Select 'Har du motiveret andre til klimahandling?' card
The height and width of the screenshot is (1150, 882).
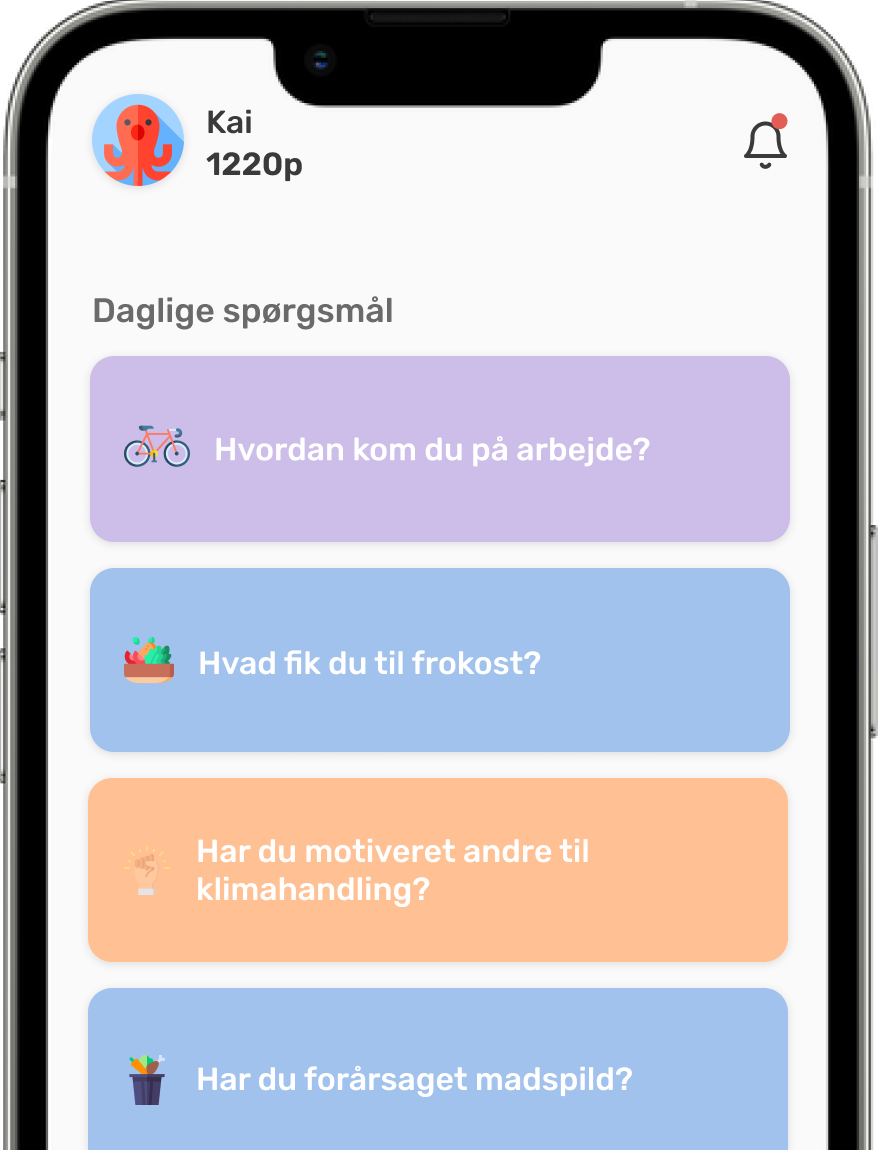click(438, 870)
